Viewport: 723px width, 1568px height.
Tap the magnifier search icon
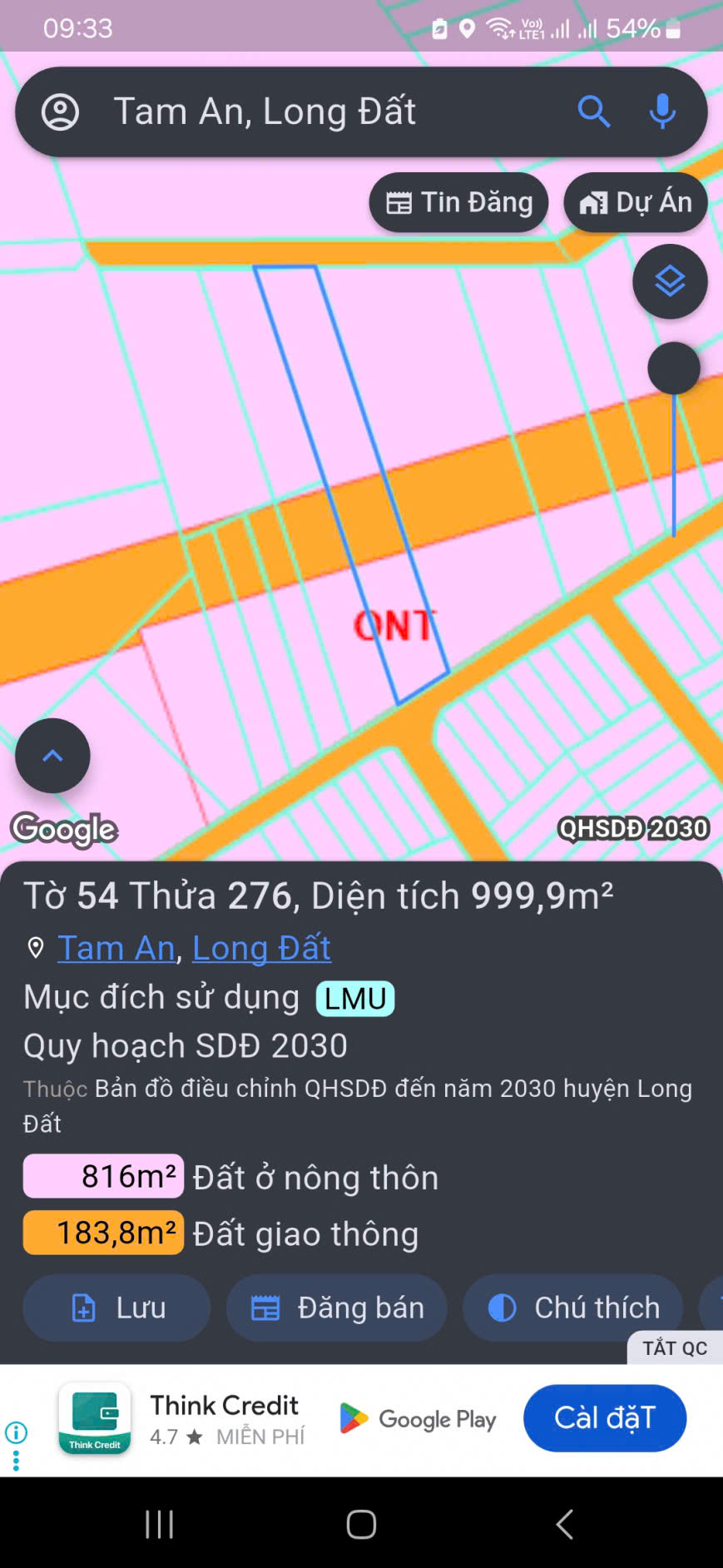click(x=593, y=112)
